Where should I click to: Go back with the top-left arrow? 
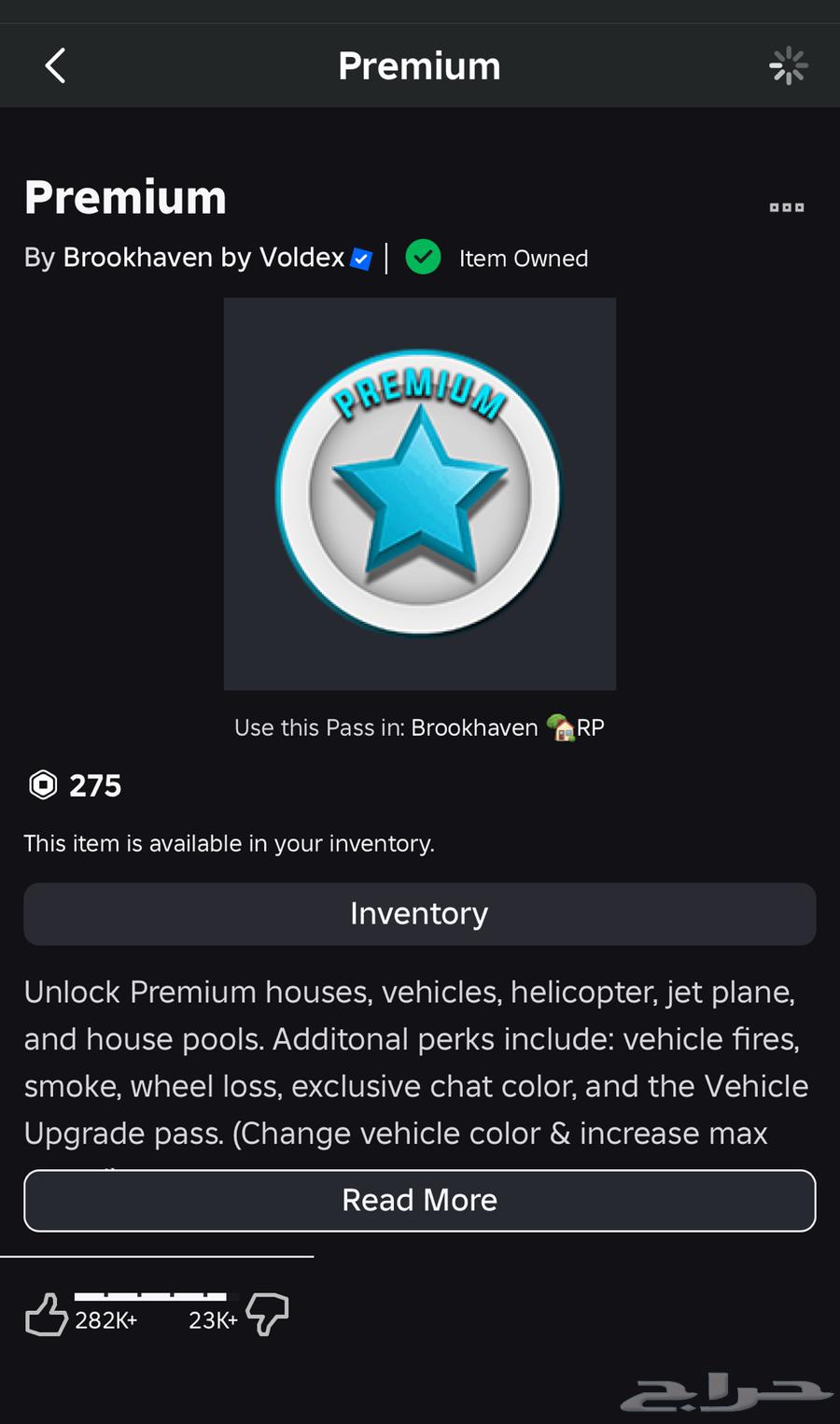pos(56,66)
